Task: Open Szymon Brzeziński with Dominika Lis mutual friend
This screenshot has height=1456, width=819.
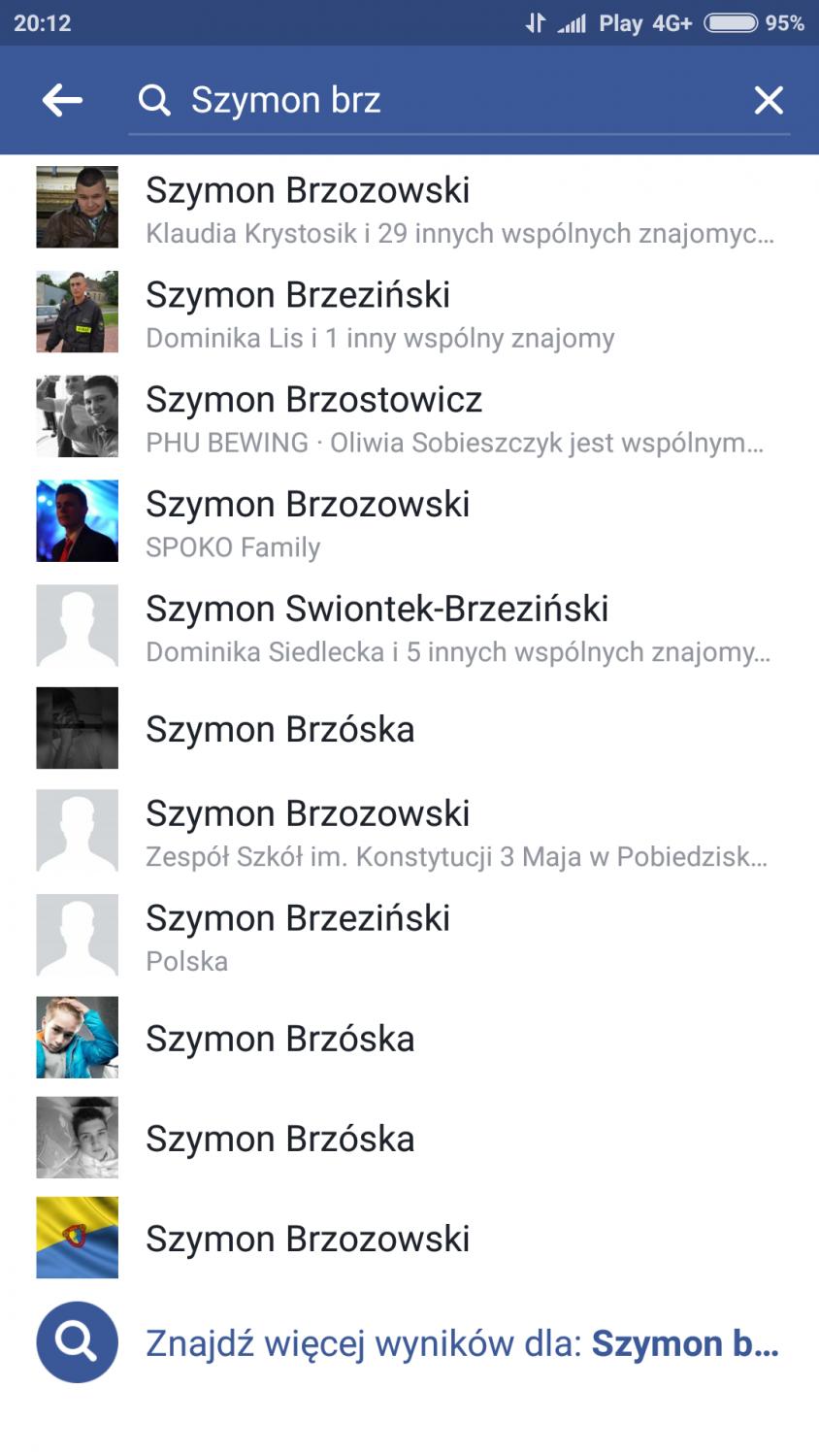Action: 408,313
